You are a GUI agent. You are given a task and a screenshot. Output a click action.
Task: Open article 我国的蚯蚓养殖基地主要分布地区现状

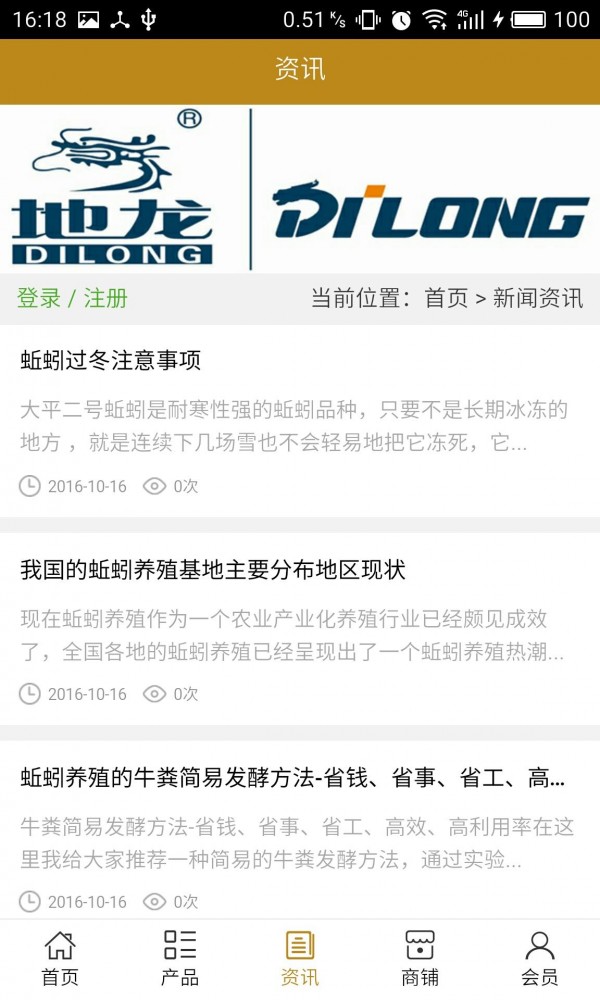[213, 570]
